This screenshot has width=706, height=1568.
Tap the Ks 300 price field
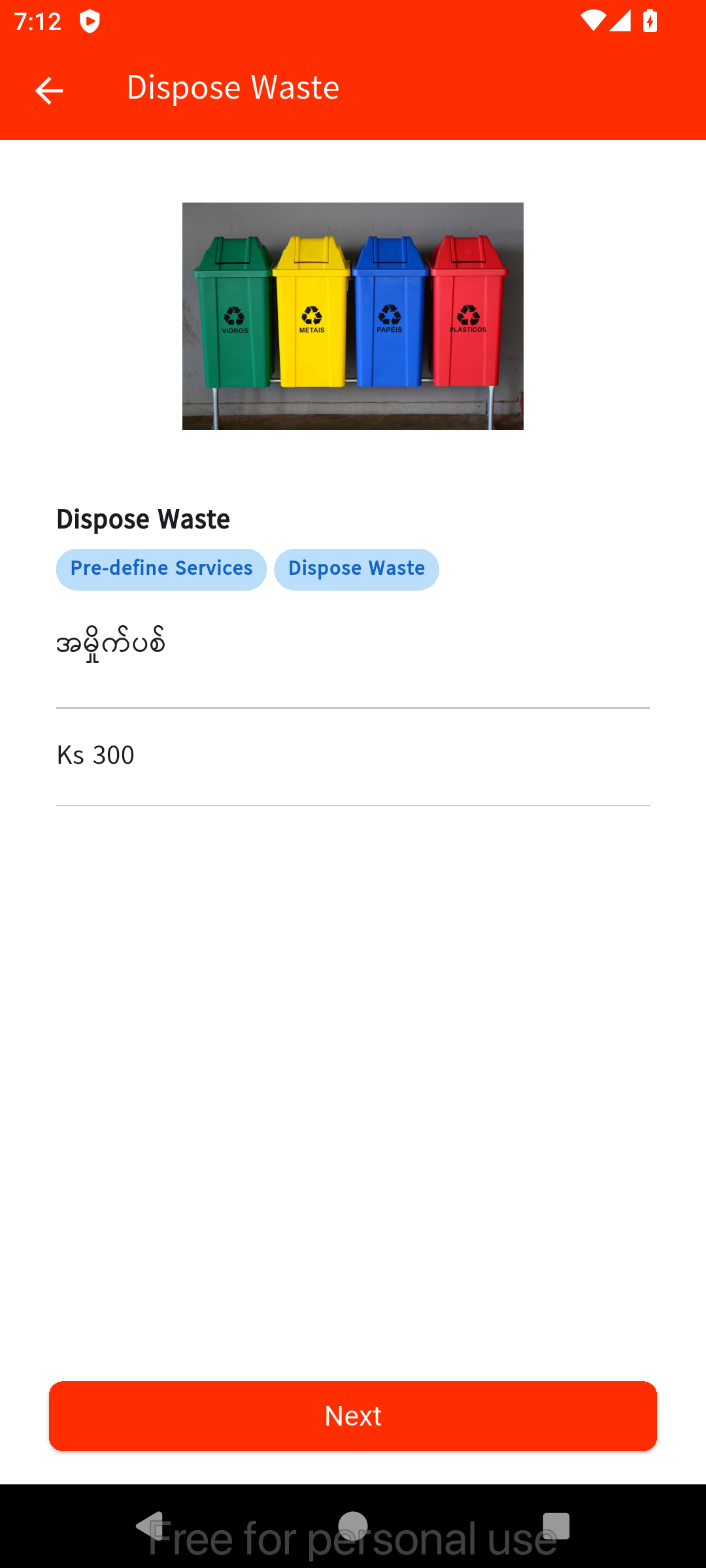tap(353, 755)
